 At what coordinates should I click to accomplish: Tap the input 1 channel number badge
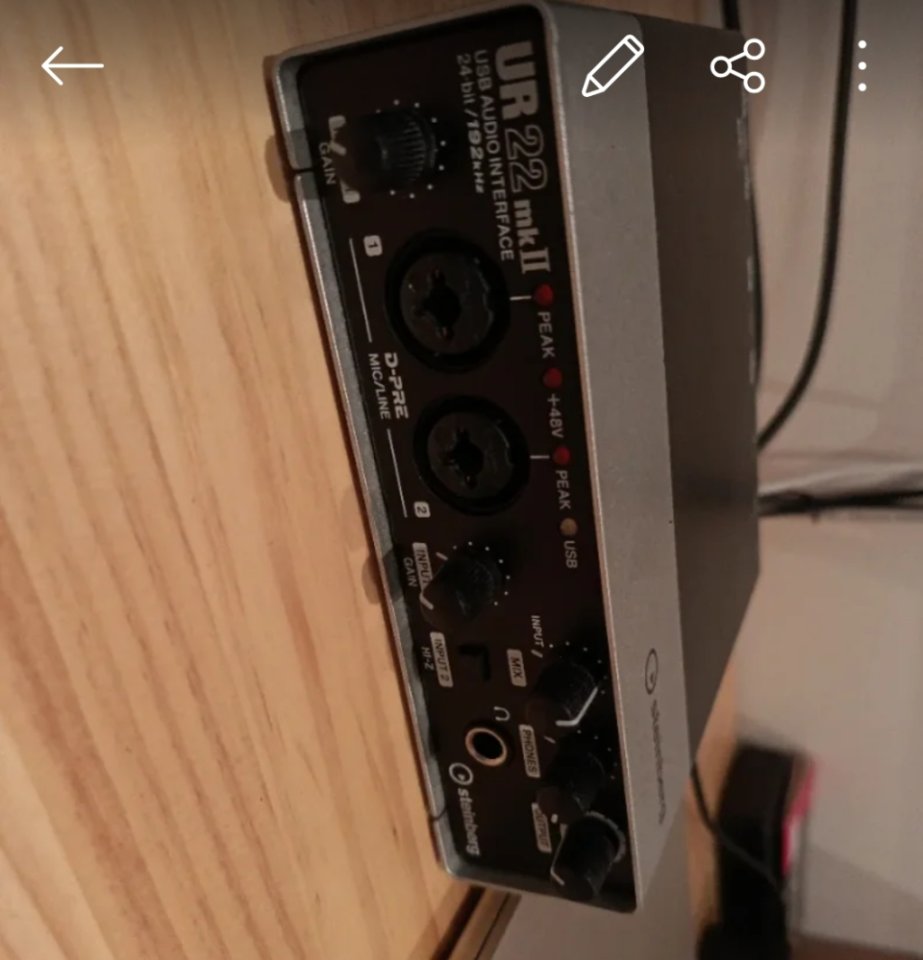tap(371, 245)
